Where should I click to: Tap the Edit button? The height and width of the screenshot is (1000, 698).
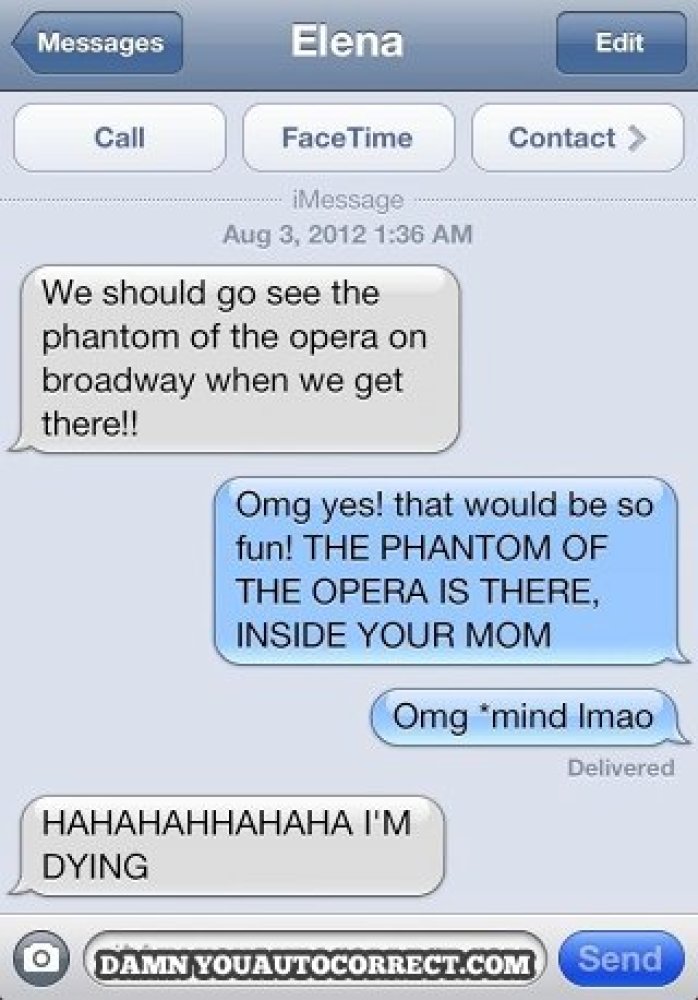(x=620, y=43)
